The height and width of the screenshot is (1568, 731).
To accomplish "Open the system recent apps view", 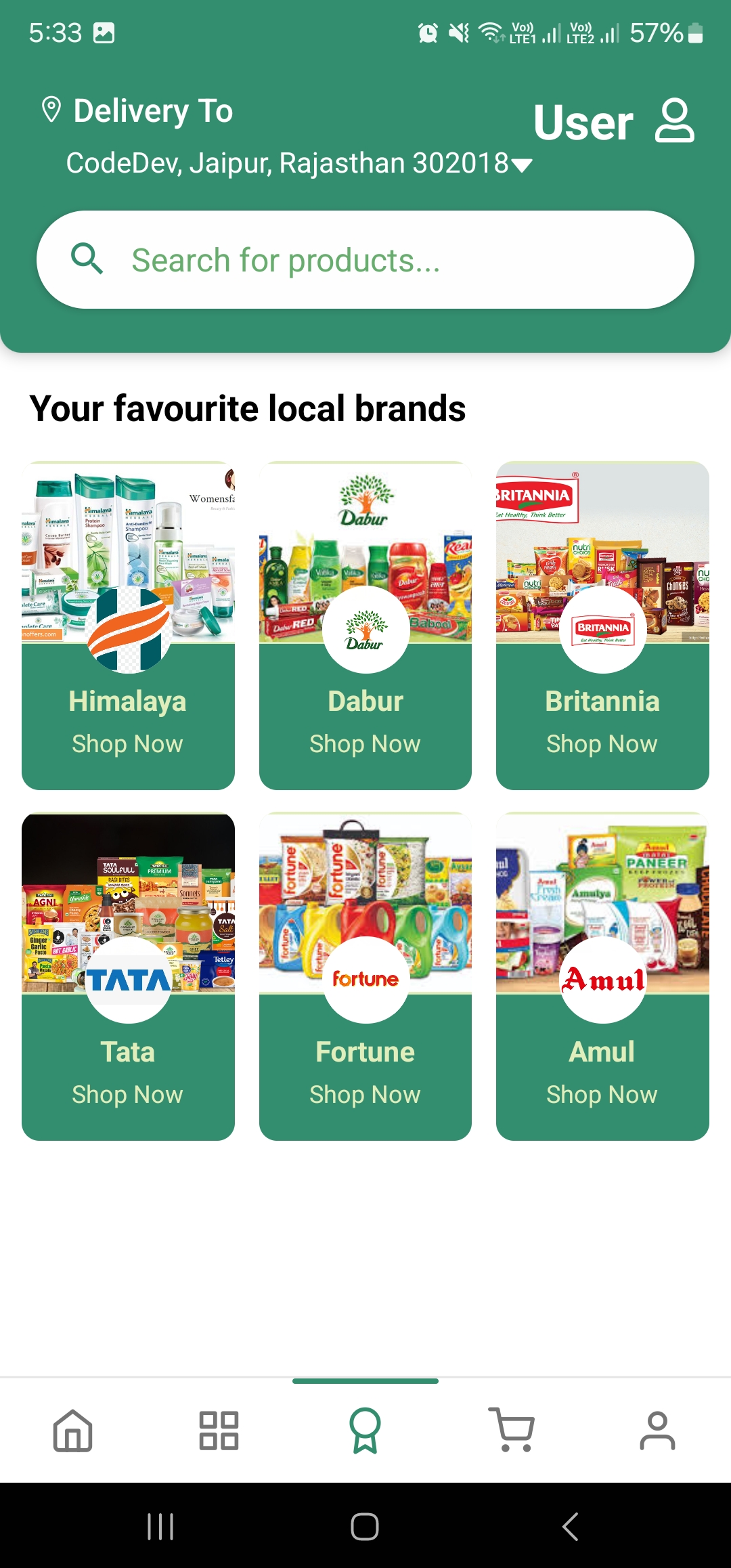I will [x=160, y=1526].
